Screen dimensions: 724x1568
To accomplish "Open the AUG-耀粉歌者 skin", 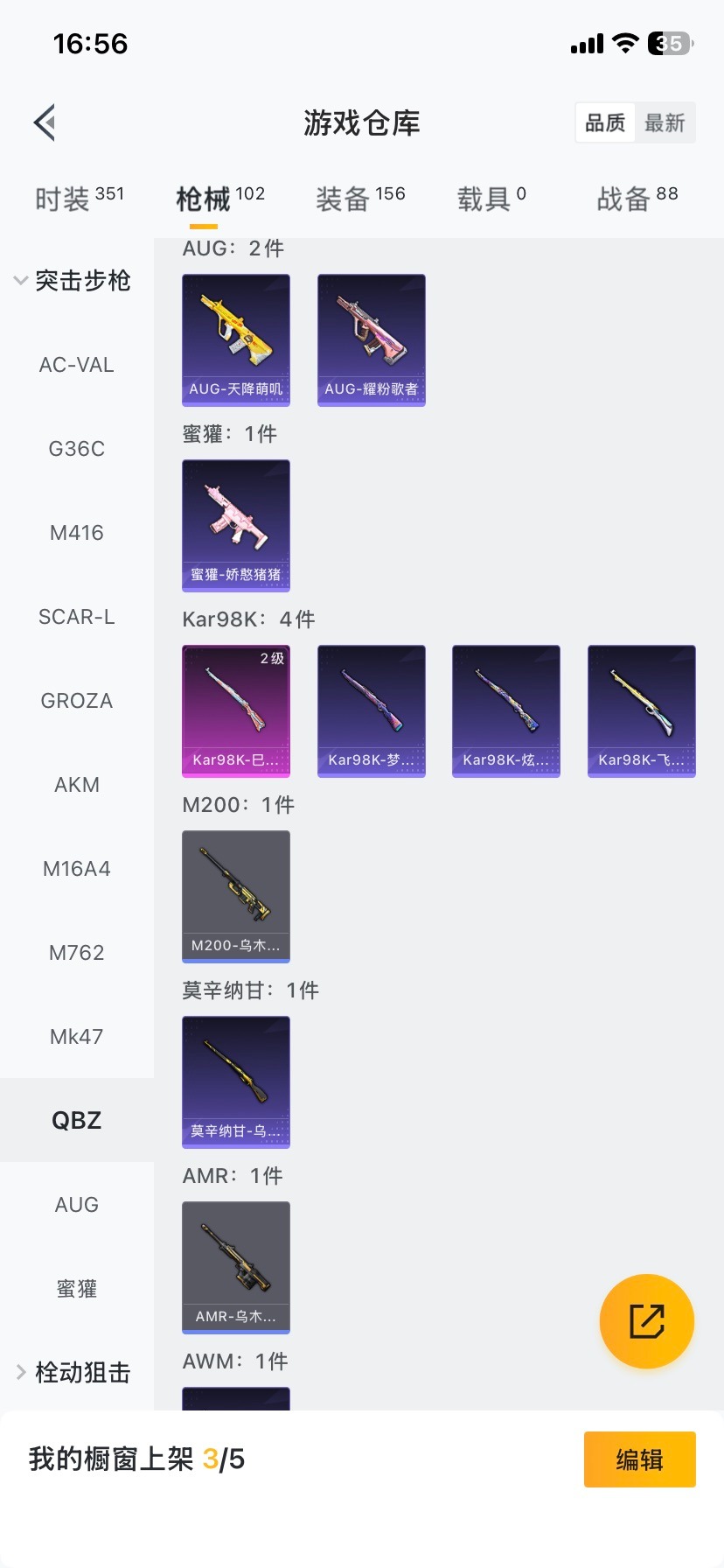I will (372, 340).
